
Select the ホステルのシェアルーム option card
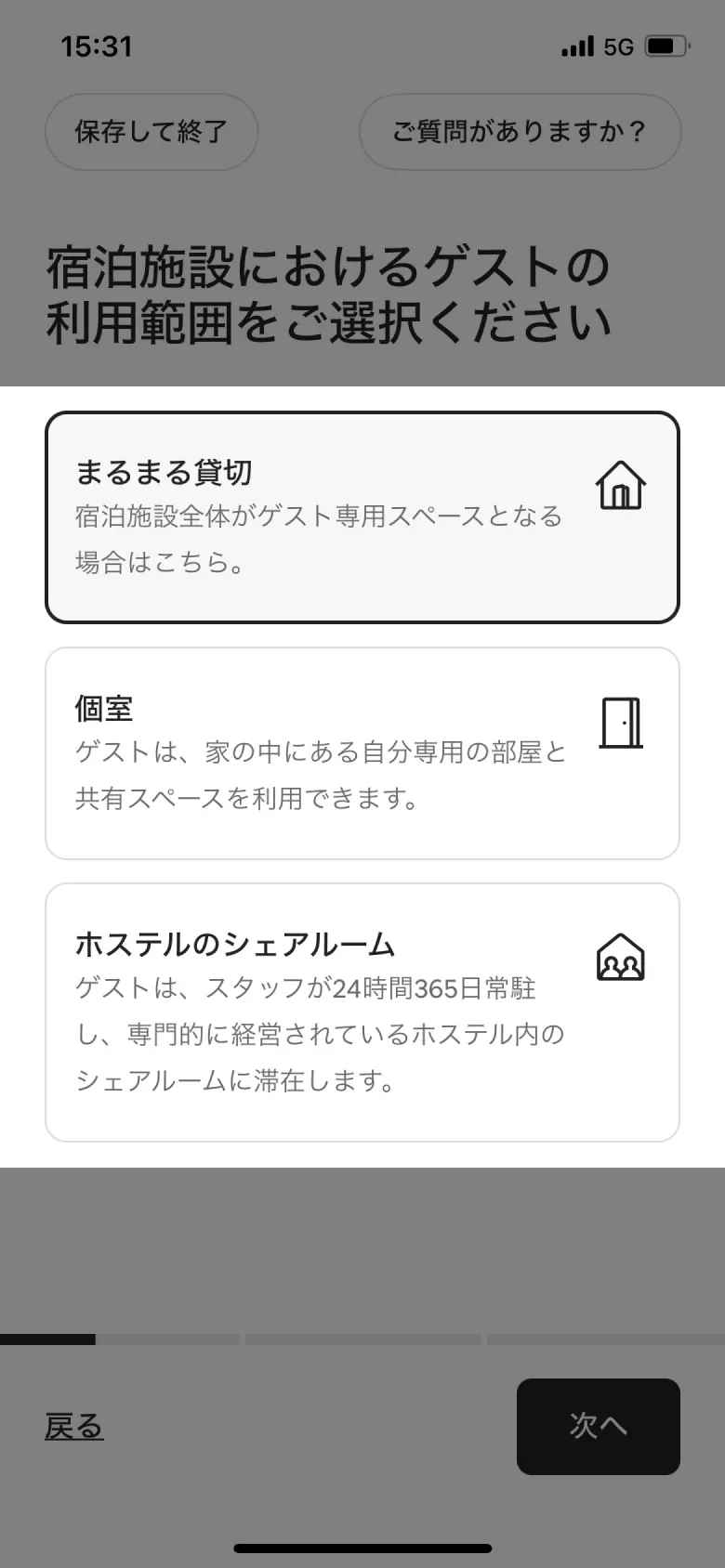[362, 1011]
